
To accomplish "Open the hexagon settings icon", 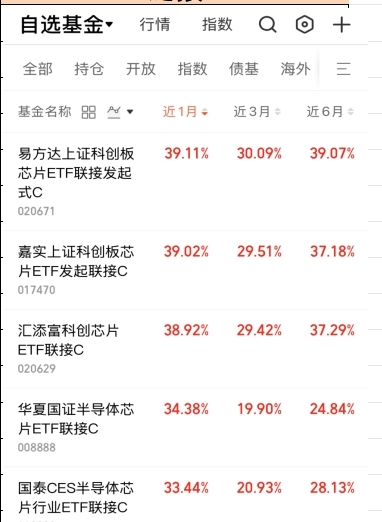I will 305,25.
